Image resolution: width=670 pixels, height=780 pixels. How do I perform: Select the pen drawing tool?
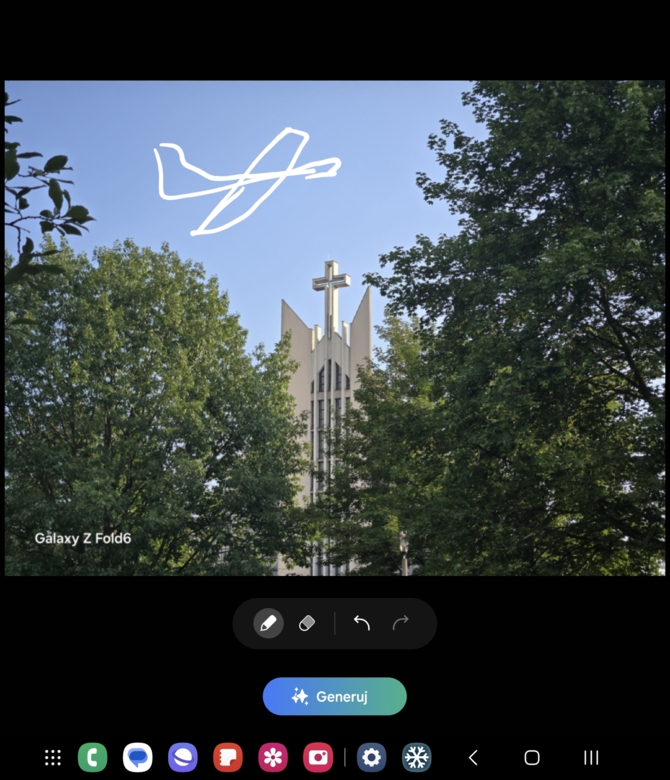(268, 623)
